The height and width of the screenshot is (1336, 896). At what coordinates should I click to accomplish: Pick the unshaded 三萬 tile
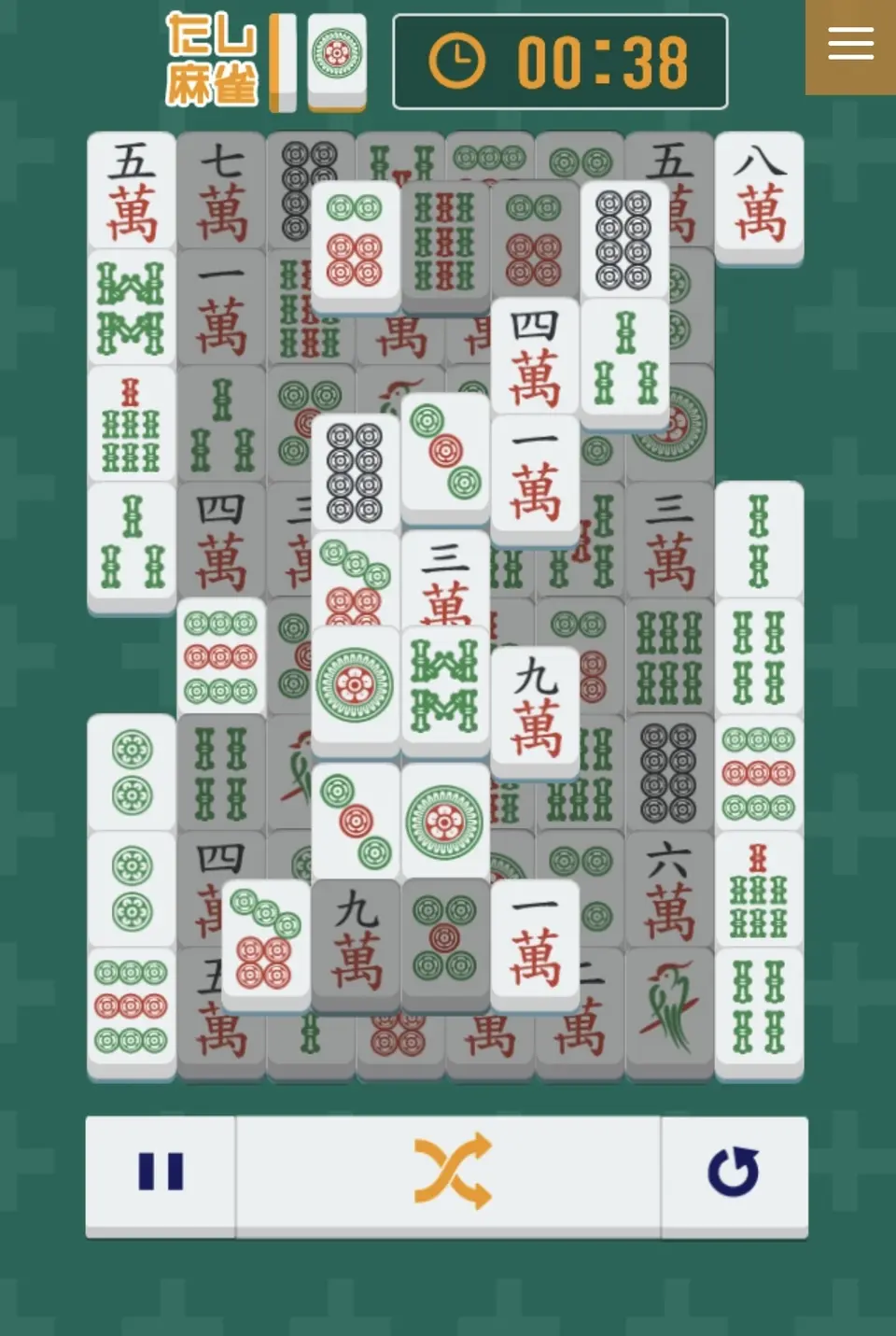click(445, 574)
